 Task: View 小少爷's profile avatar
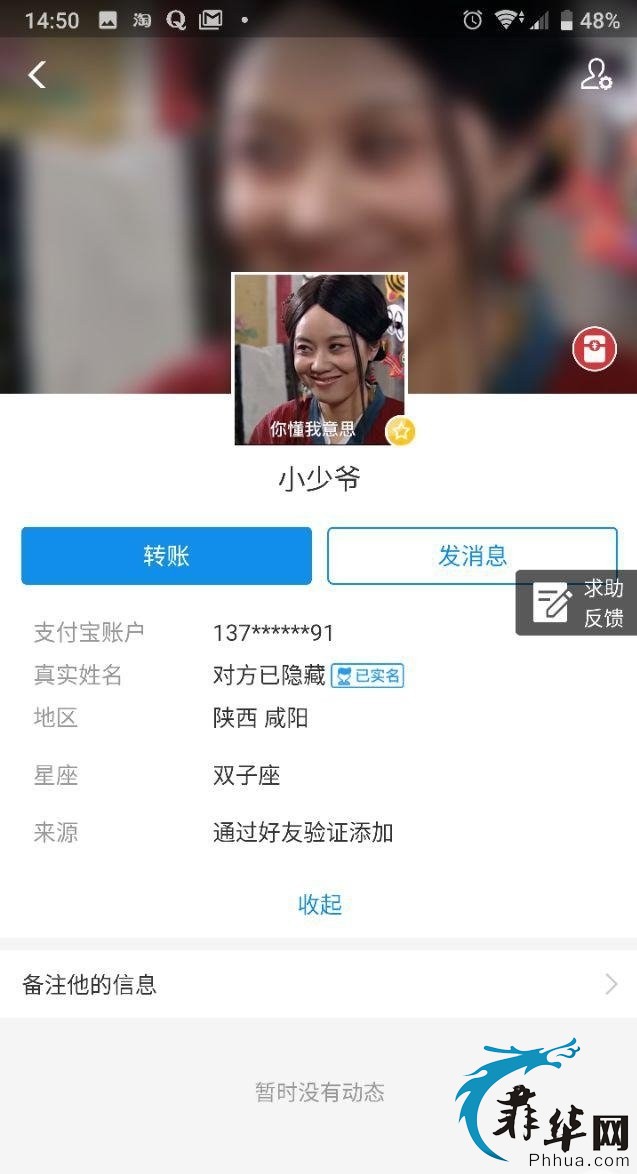pos(319,359)
